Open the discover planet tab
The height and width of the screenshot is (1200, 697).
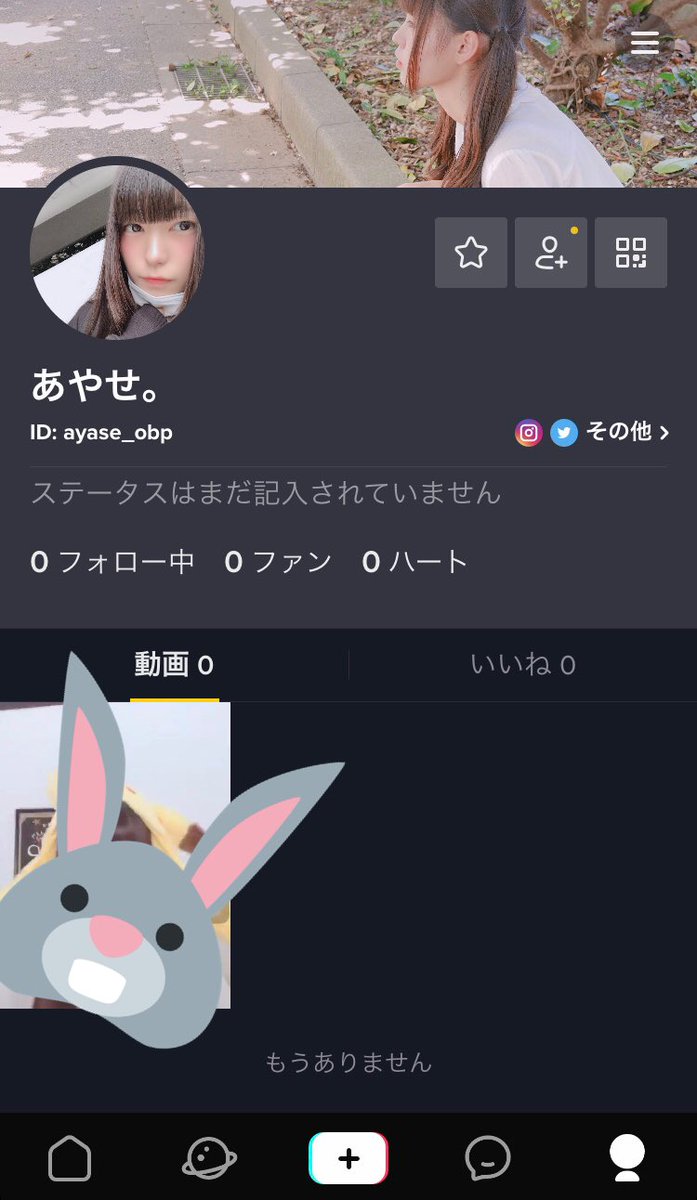pyautogui.click(x=210, y=1159)
